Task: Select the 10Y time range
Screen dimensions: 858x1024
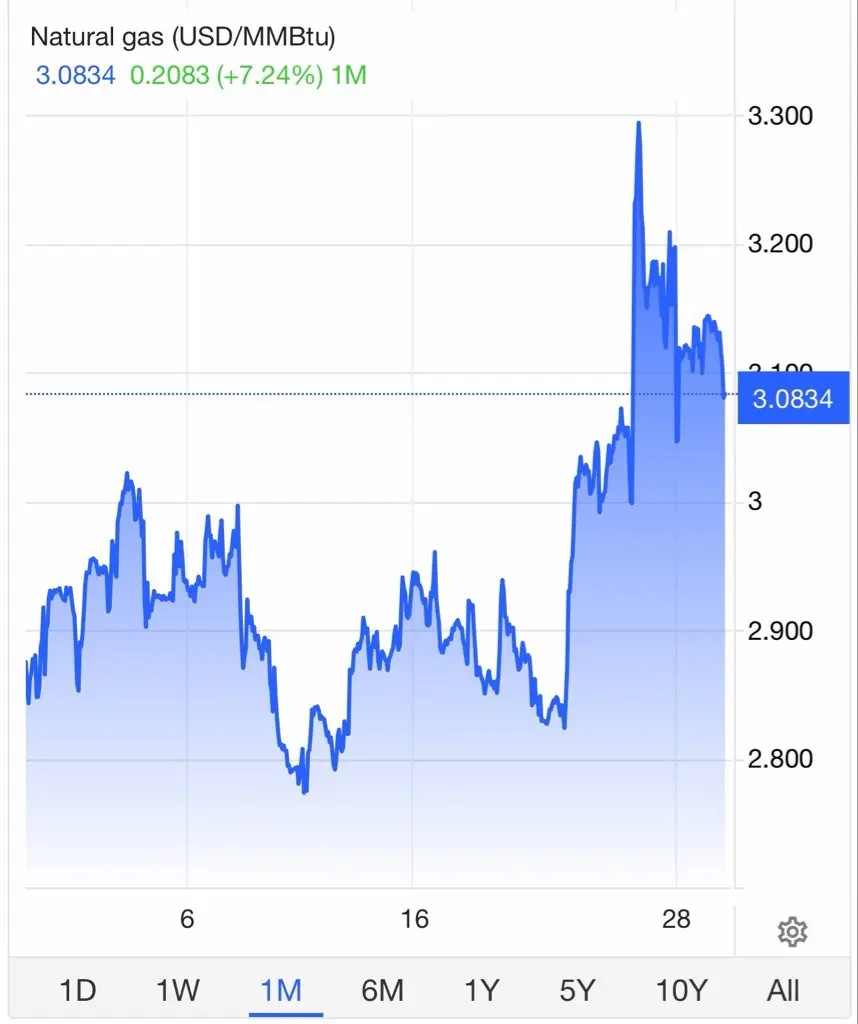Action: (x=682, y=991)
